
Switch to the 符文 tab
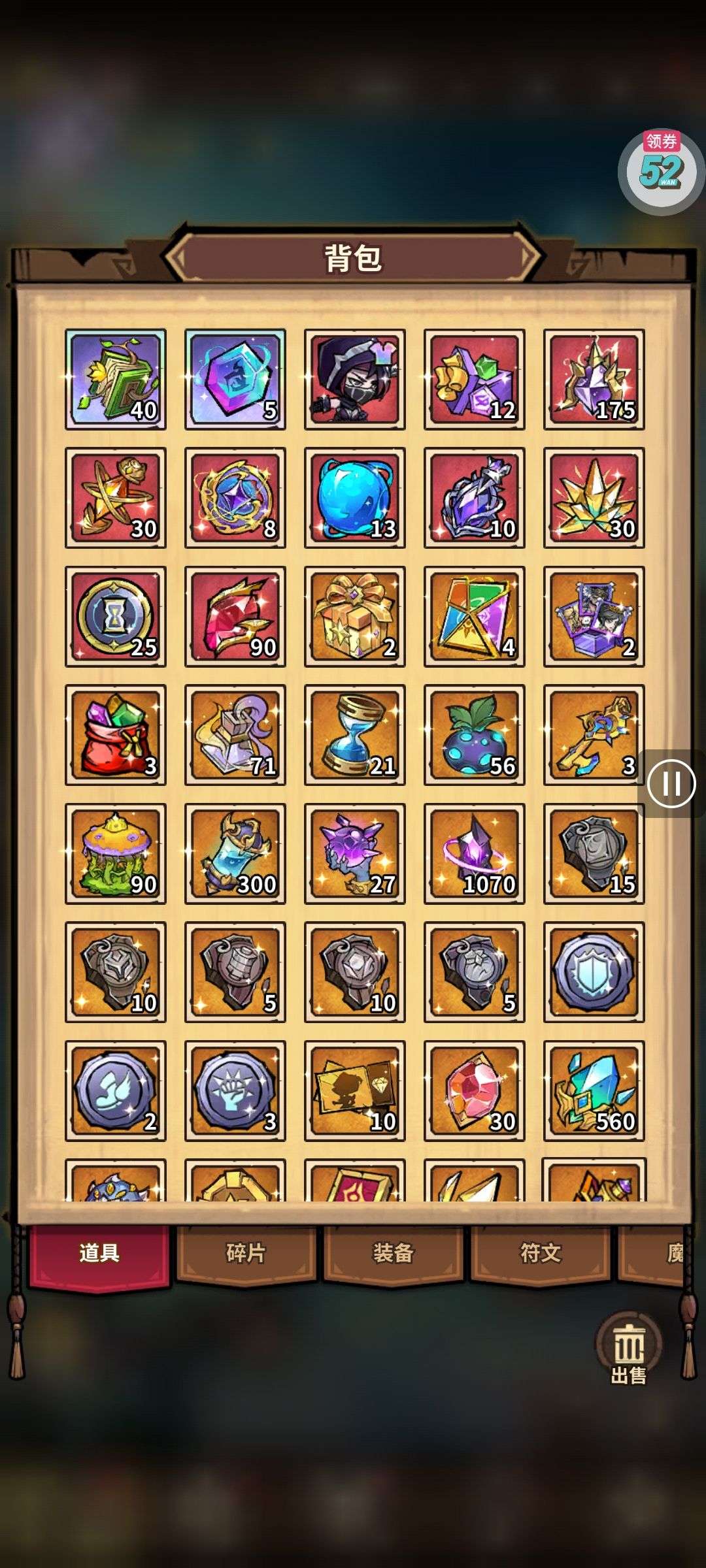[540, 1252]
